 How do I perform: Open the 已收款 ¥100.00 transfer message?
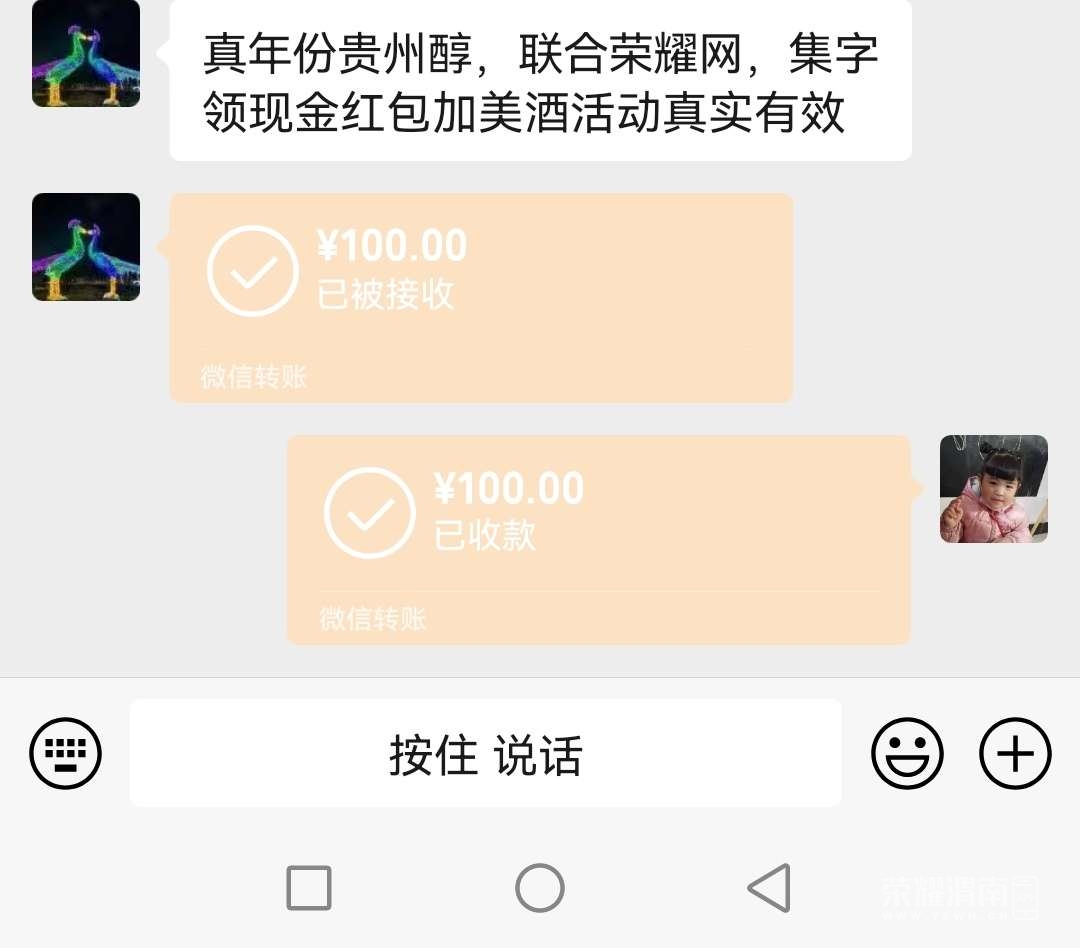598,539
